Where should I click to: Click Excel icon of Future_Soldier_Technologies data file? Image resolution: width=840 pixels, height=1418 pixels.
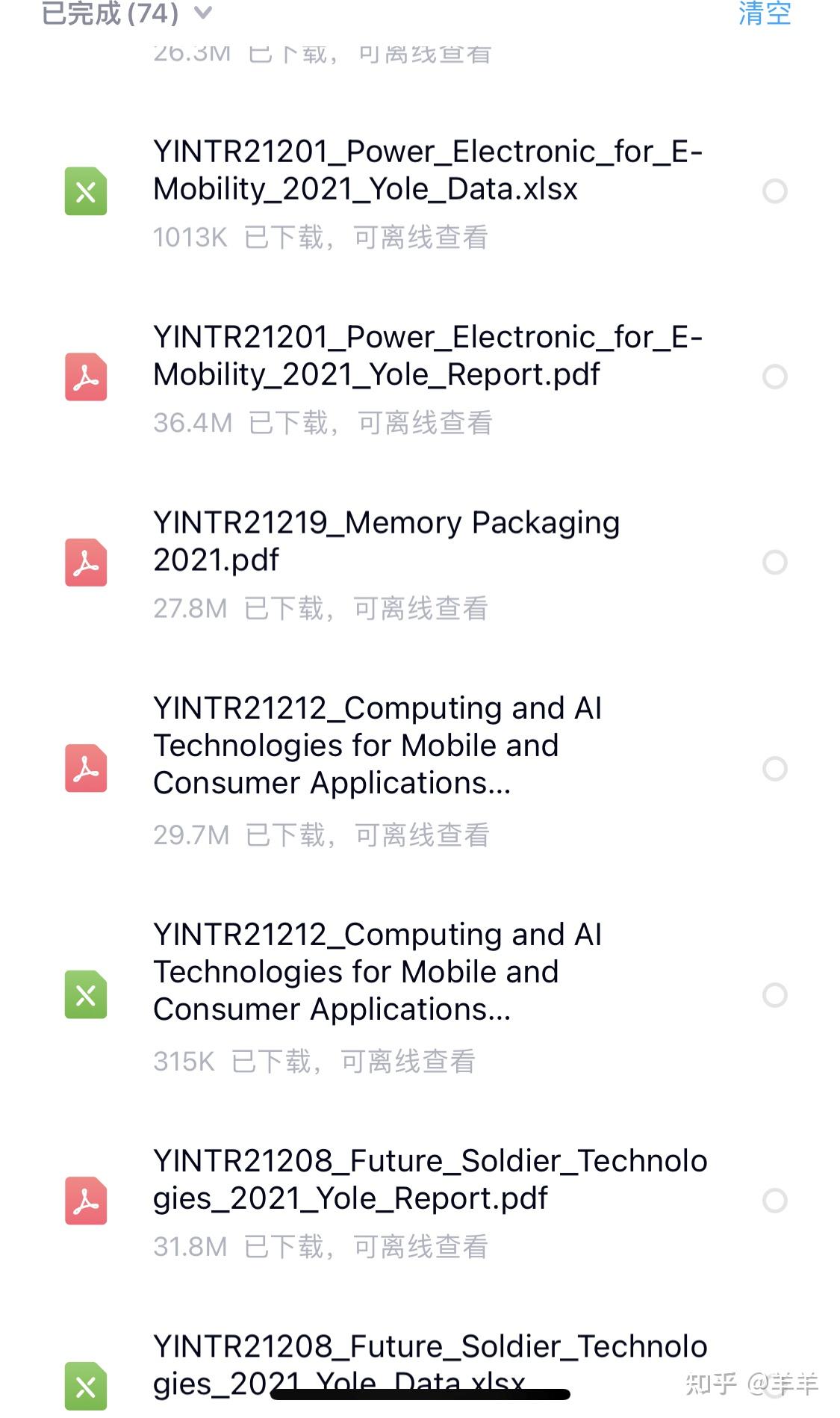click(86, 1387)
